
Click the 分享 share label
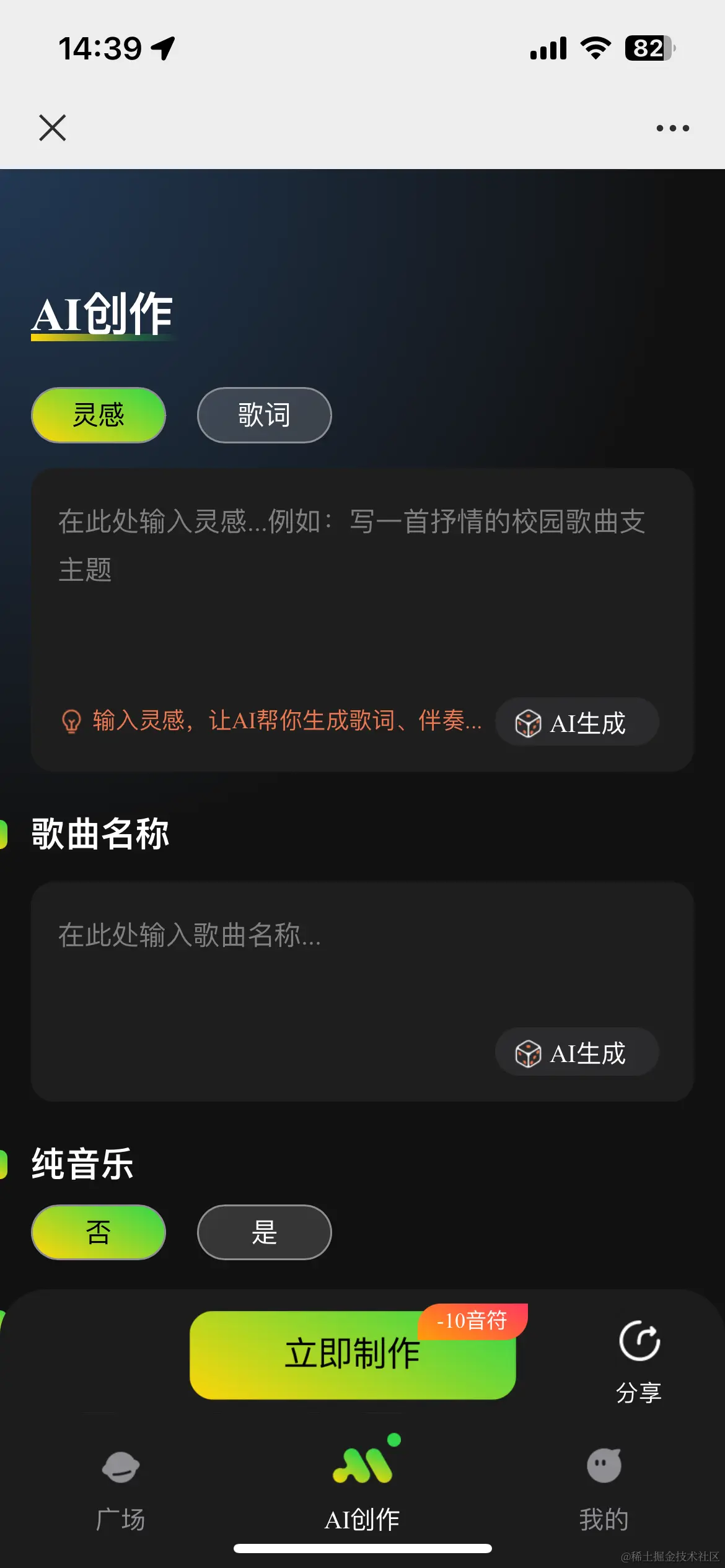pos(638,1393)
